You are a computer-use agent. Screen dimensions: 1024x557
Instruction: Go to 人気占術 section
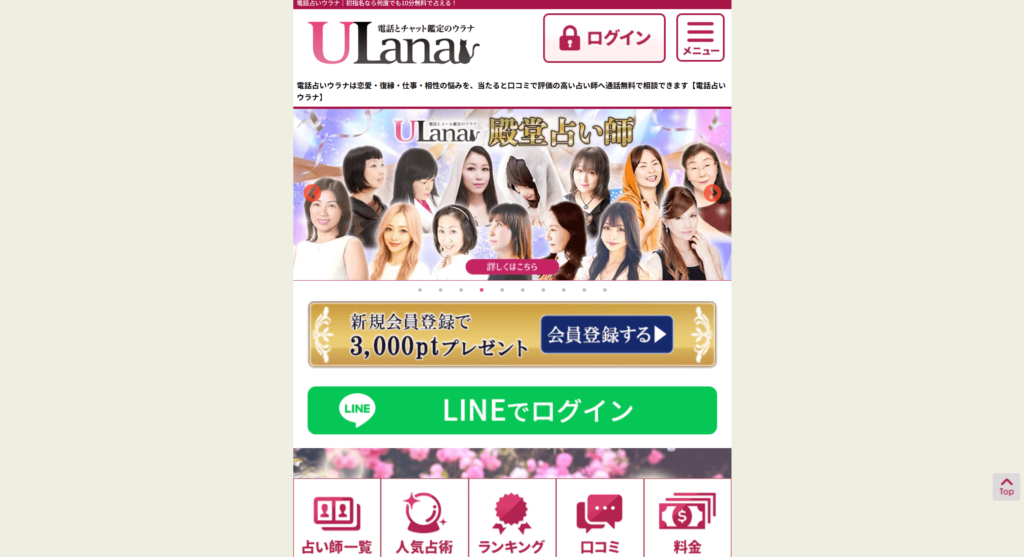pos(424,520)
